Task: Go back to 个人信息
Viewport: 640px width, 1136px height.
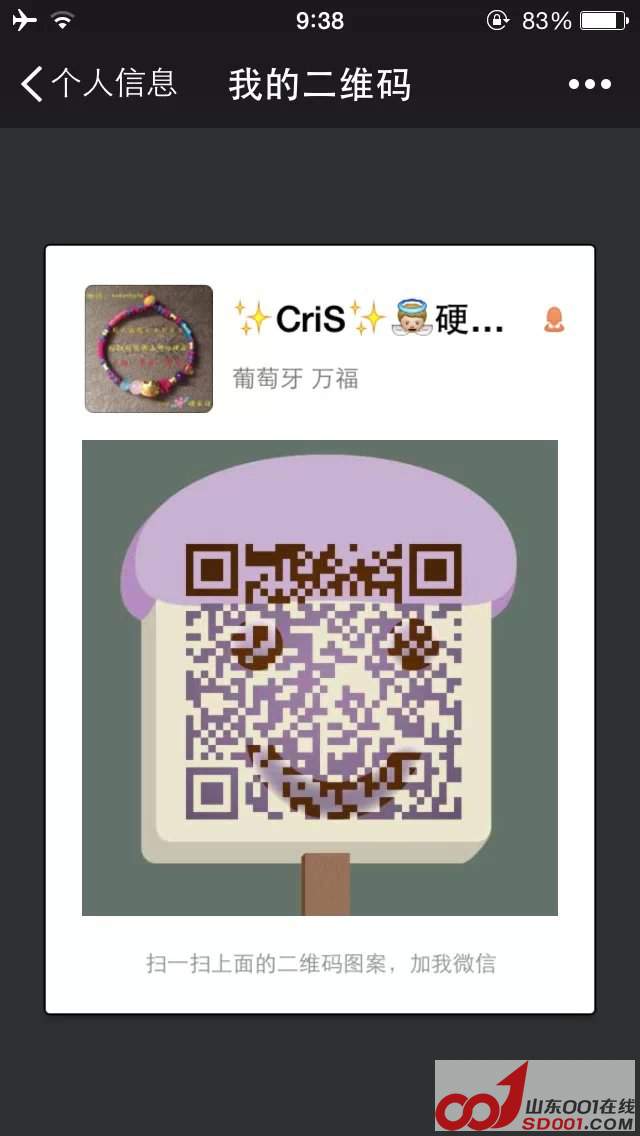Action: pyautogui.click(x=98, y=84)
